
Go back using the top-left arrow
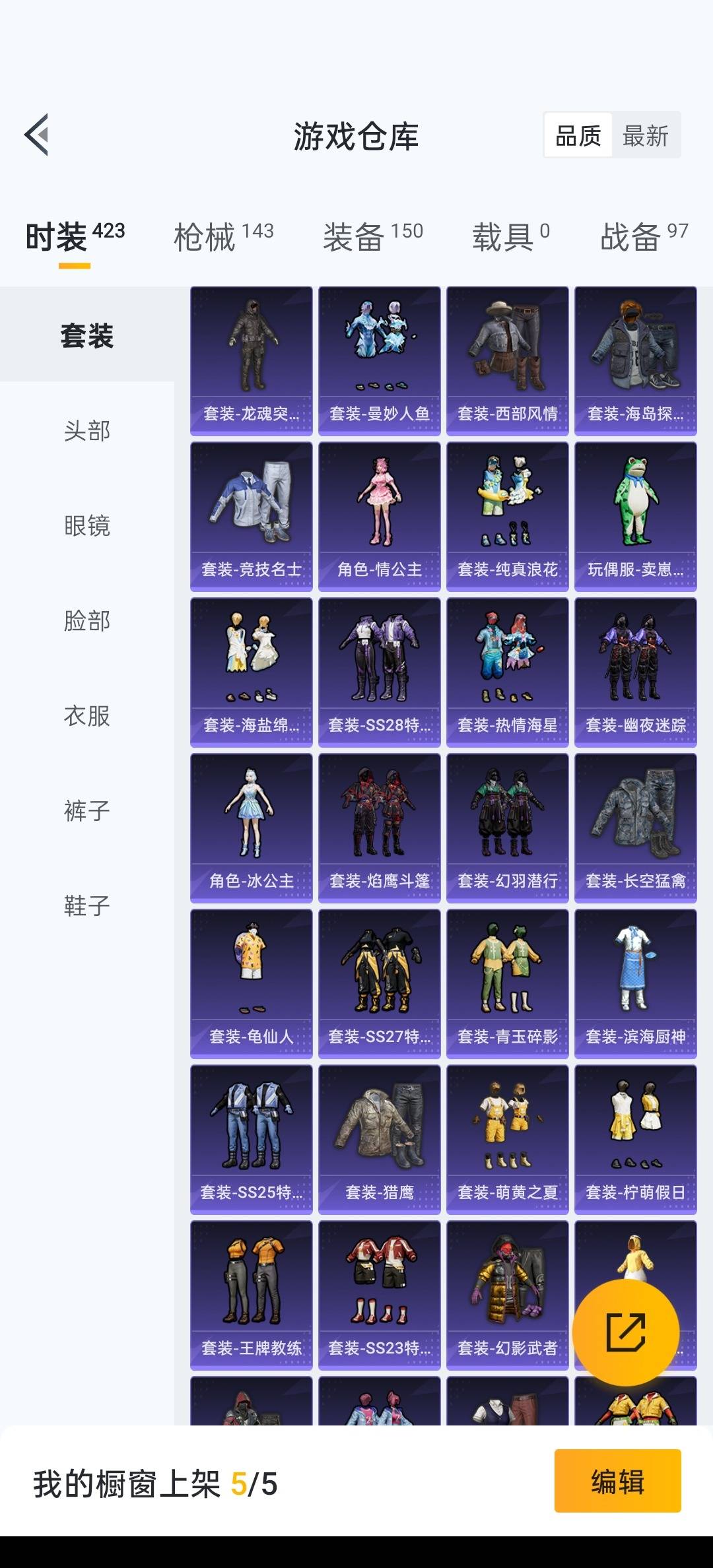[37, 135]
